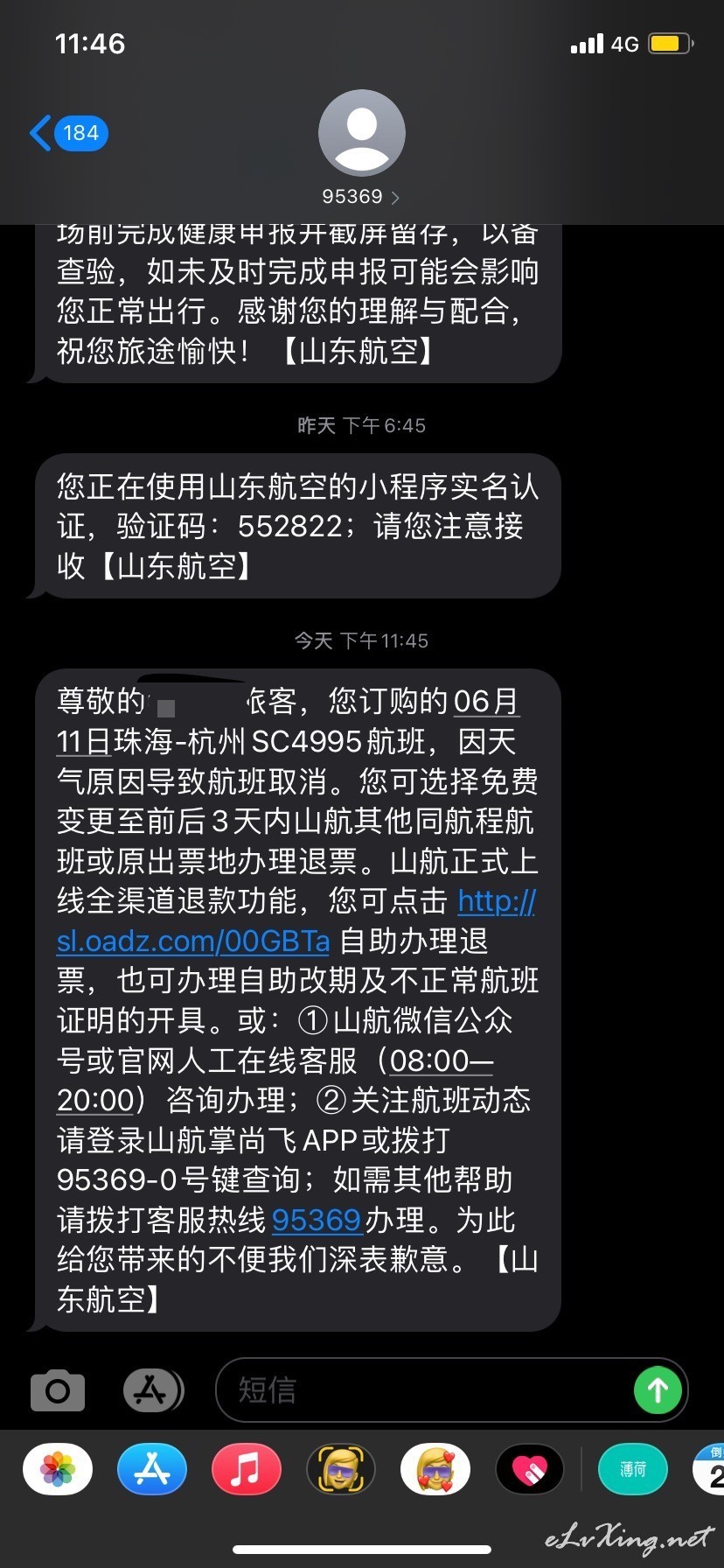Toggle the iMessage app drawer icon
The height and width of the screenshot is (1568, 724).
[x=153, y=1389]
